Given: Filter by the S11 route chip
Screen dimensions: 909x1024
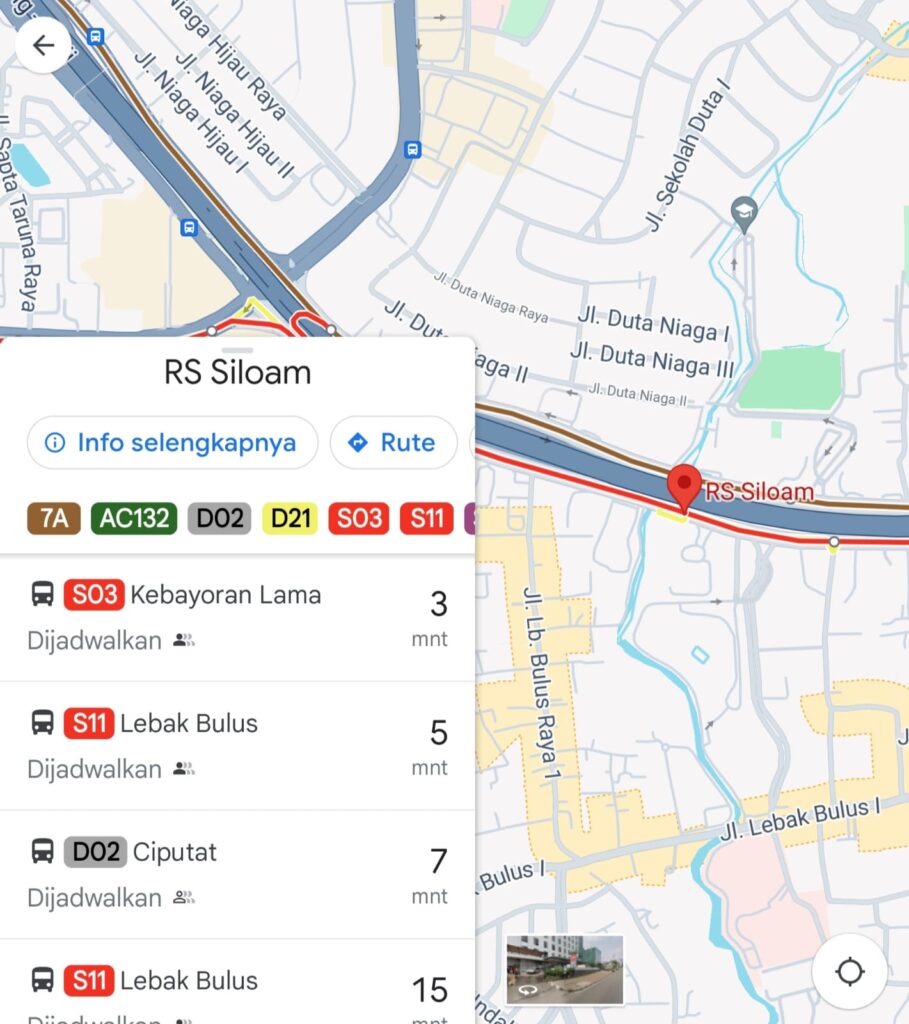Looking at the screenshot, I should point(427,518).
